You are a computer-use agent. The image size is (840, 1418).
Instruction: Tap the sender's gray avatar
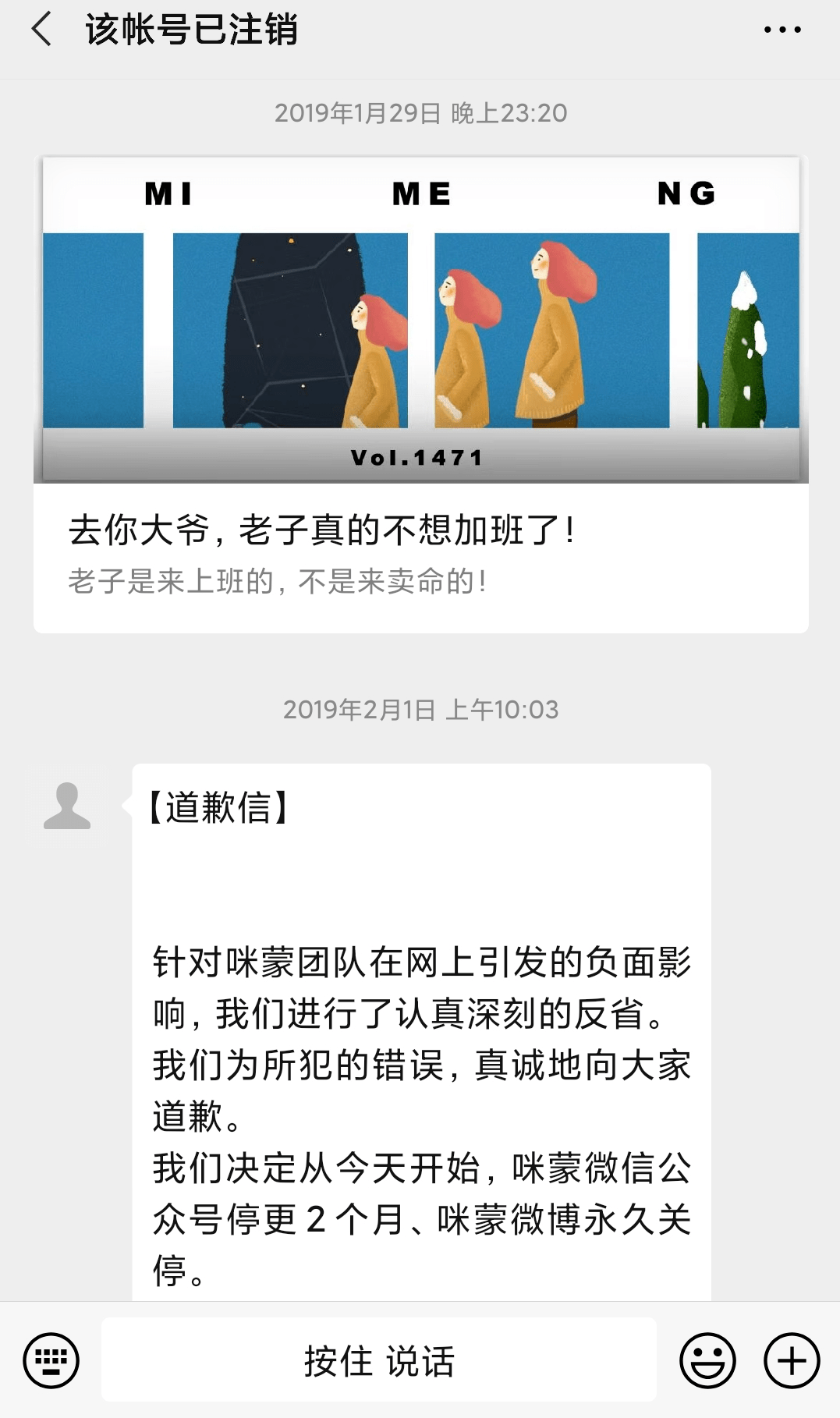(67, 806)
